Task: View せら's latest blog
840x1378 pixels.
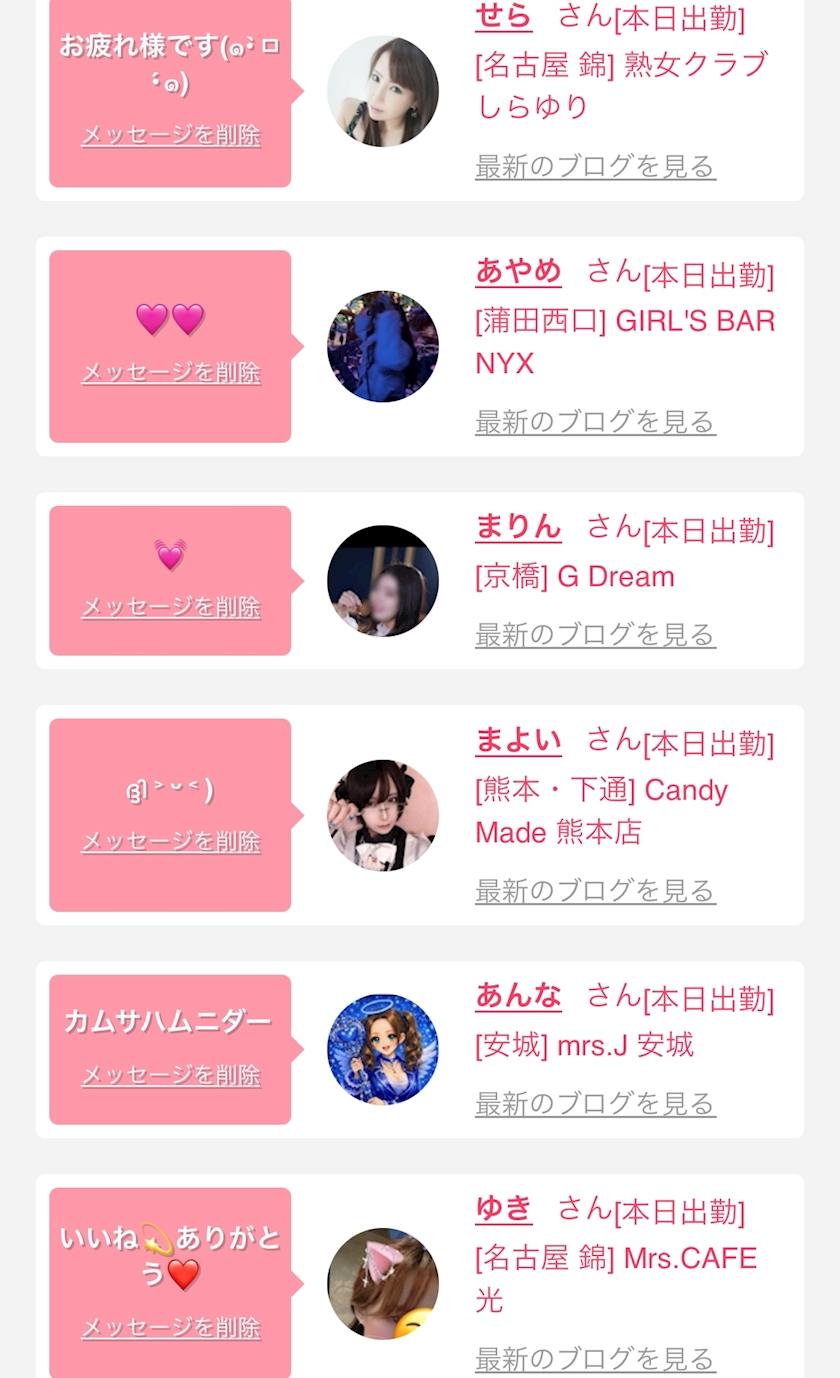Action: 595,166
